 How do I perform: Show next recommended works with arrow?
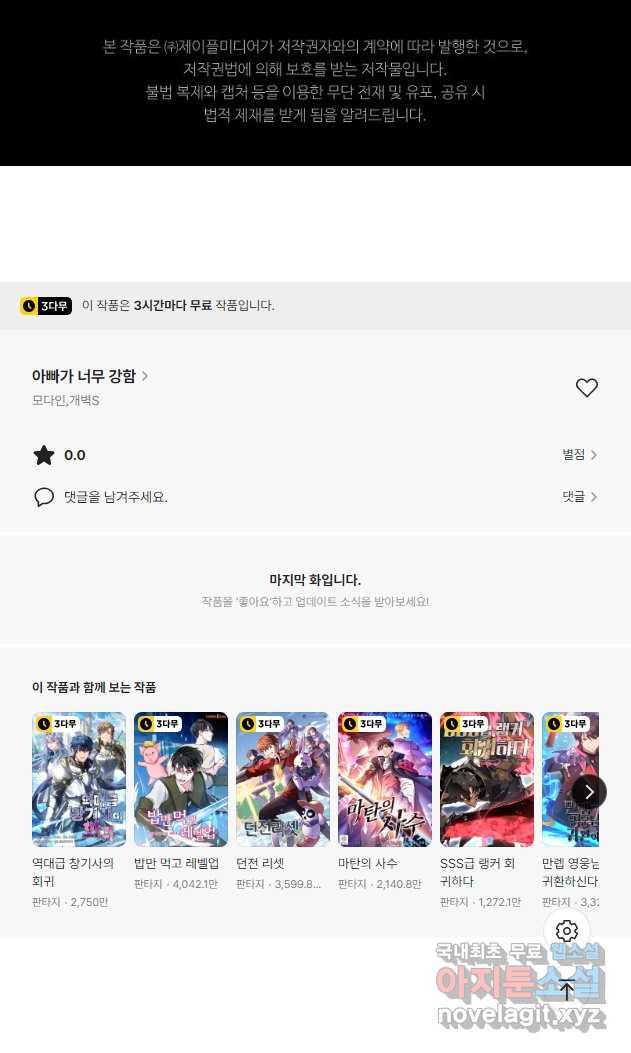pyautogui.click(x=589, y=792)
